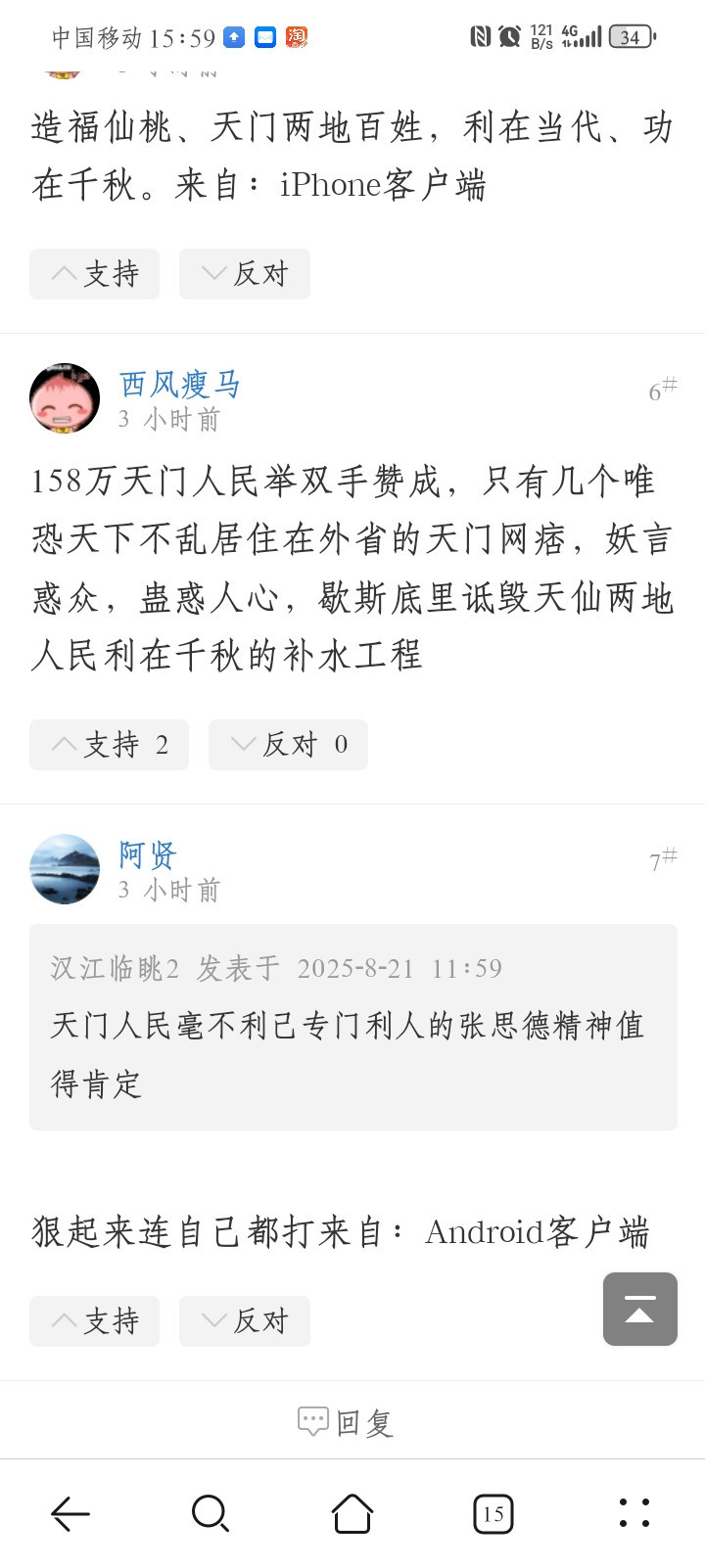Tap 支持 under the iPhone客户端 comment

[x=94, y=274]
